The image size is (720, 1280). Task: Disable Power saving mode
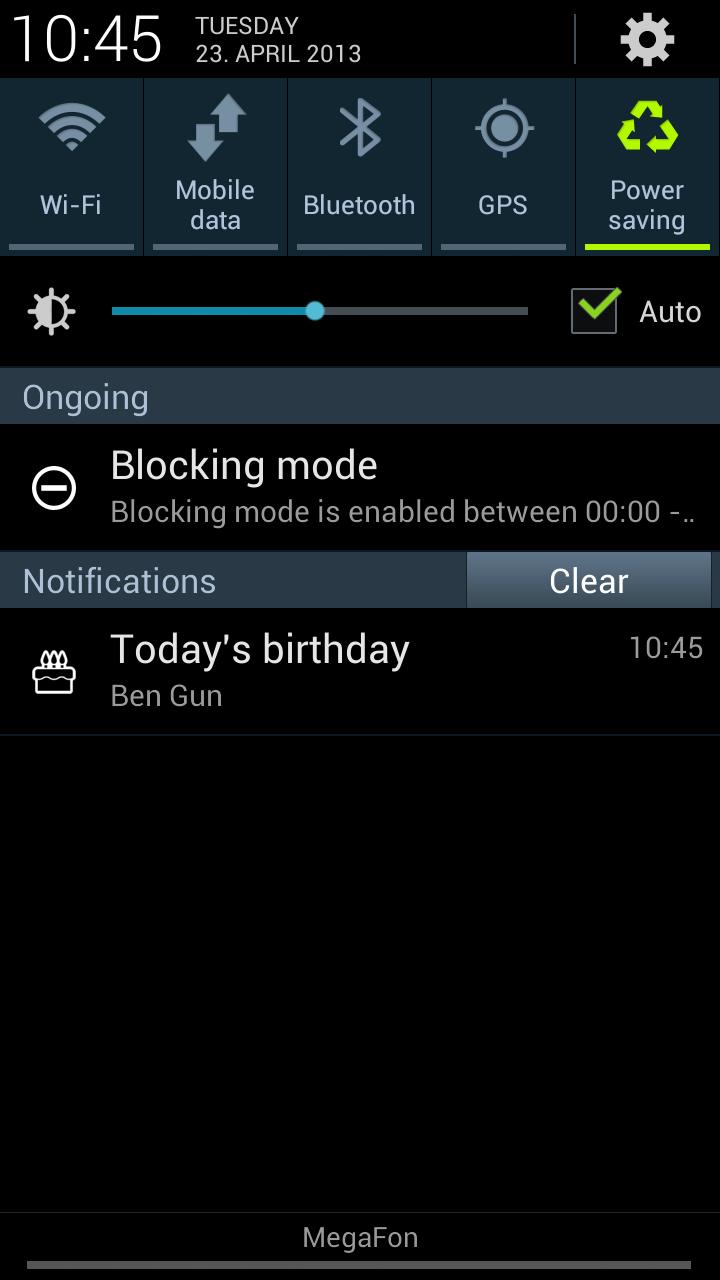(x=647, y=166)
